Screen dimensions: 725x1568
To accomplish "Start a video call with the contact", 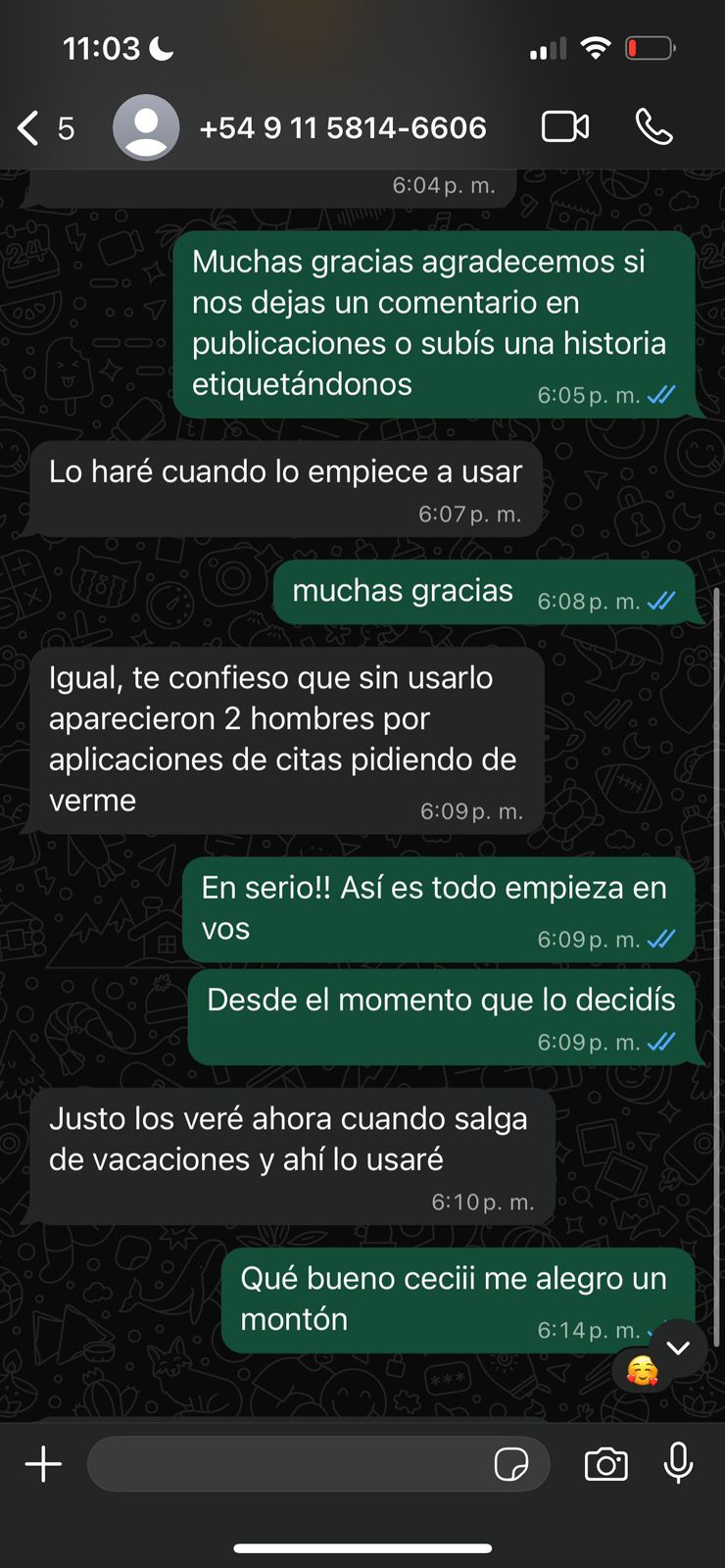I will click(564, 126).
